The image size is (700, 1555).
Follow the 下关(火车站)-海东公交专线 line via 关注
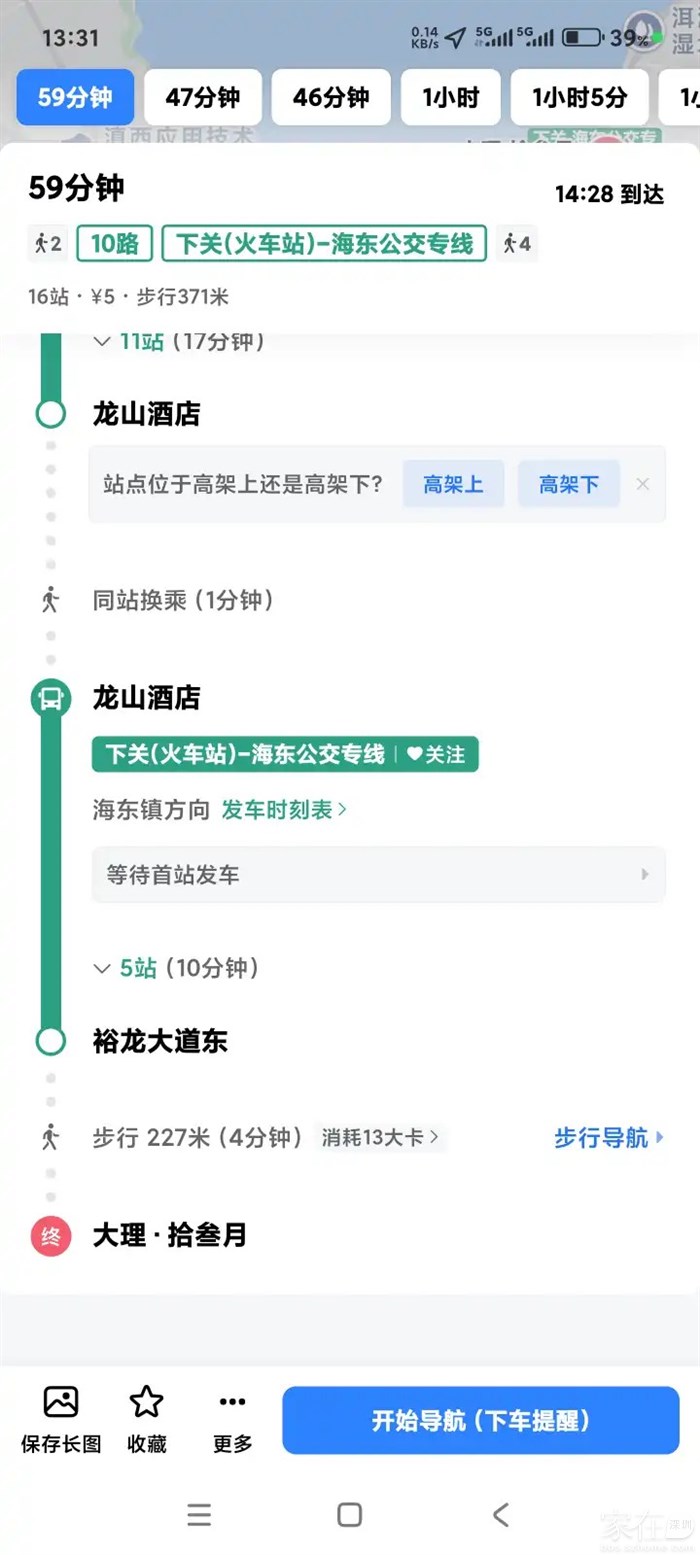[x=437, y=754]
